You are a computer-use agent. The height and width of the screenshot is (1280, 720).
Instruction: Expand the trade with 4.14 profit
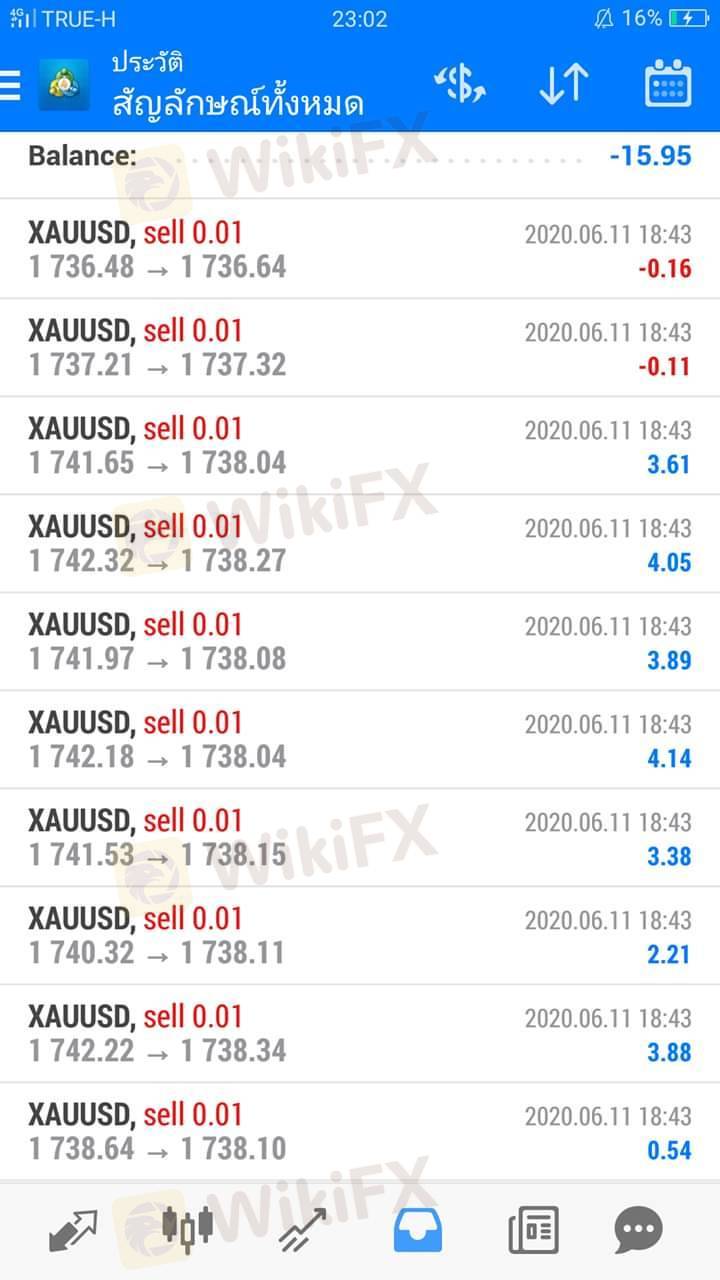(360, 740)
